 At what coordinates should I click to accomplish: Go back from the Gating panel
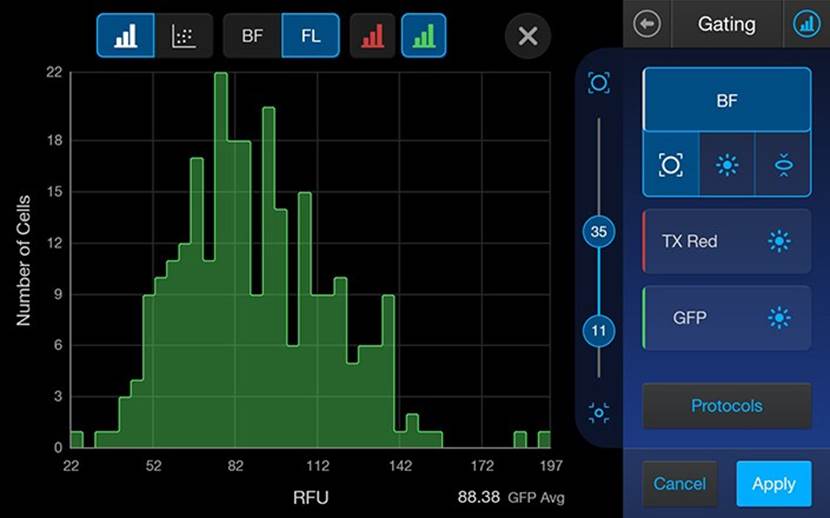tap(647, 24)
